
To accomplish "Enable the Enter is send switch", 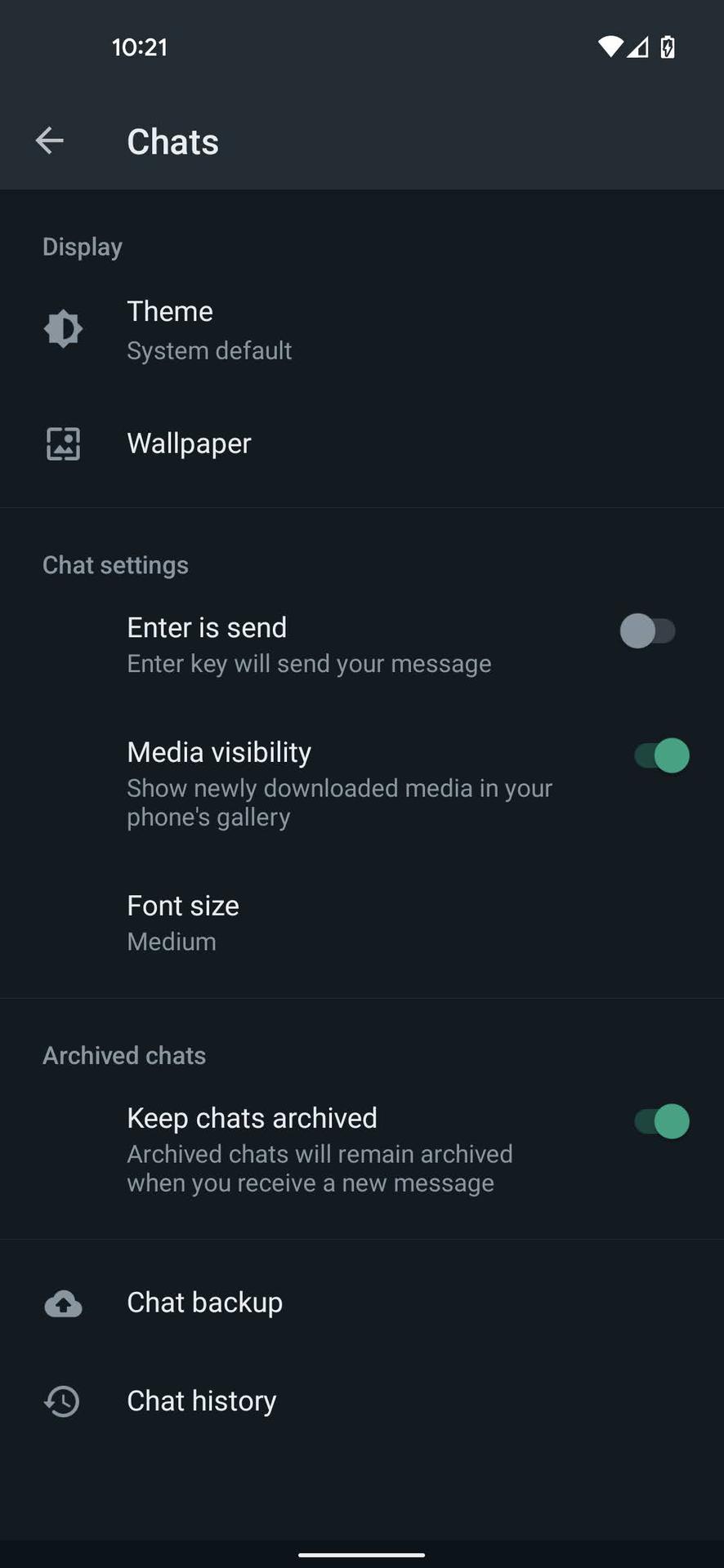I will coord(647,630).
